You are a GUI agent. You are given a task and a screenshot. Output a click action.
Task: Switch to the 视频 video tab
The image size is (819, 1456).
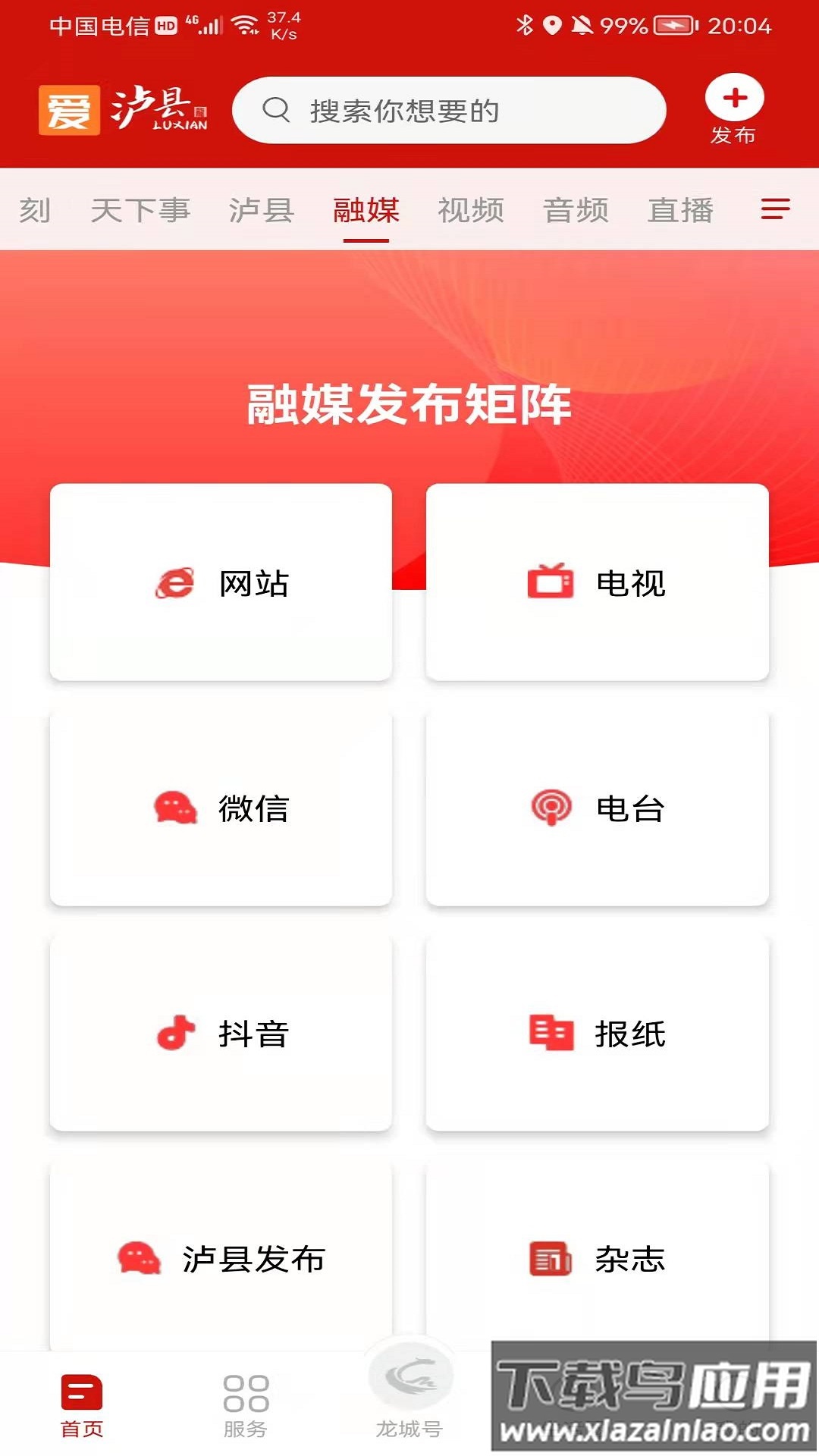tap(470, 211)
